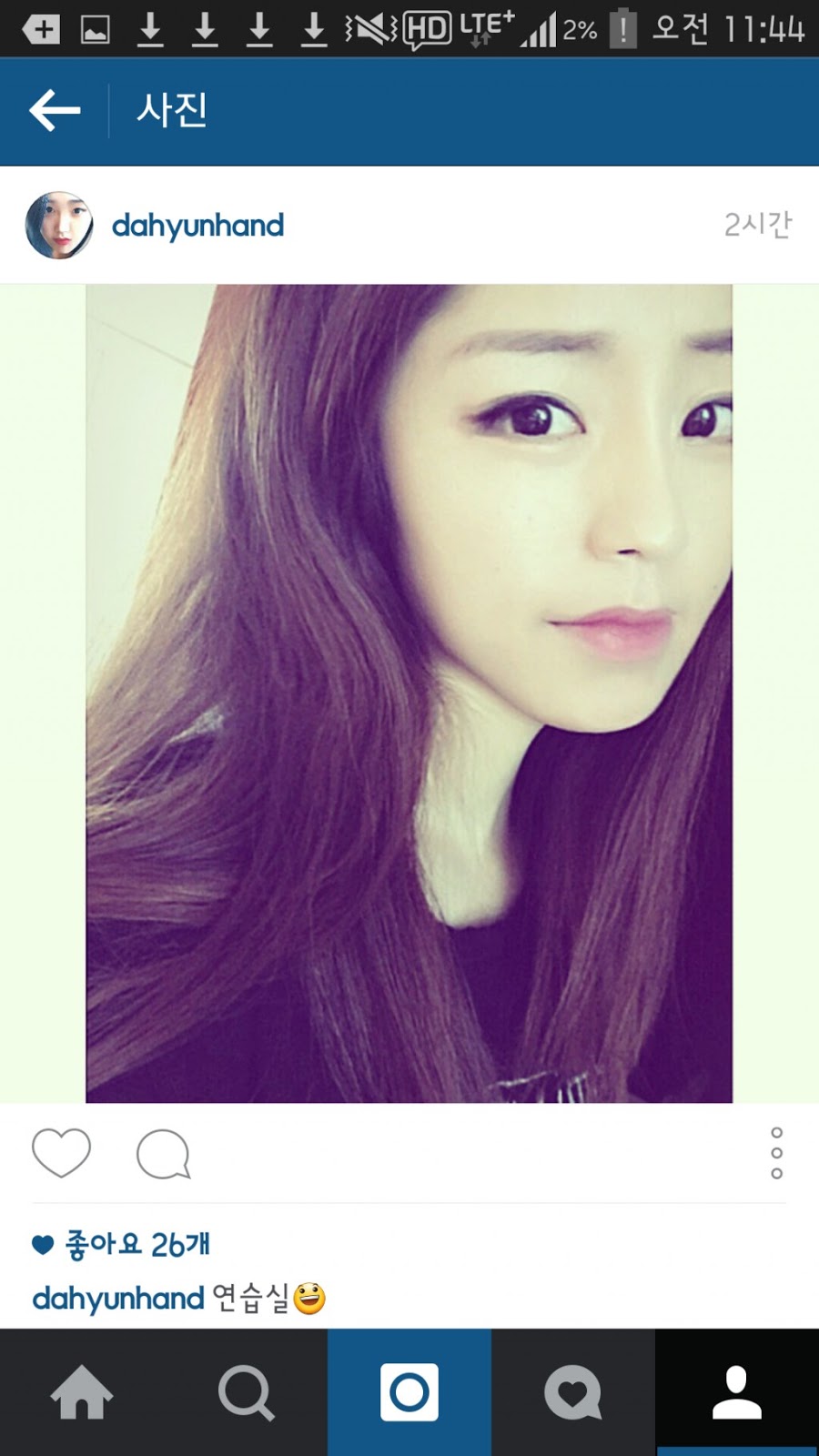Go back from the 사진 screen
The width and height of the screenshot is (819, 1456).
coord(55,111)
